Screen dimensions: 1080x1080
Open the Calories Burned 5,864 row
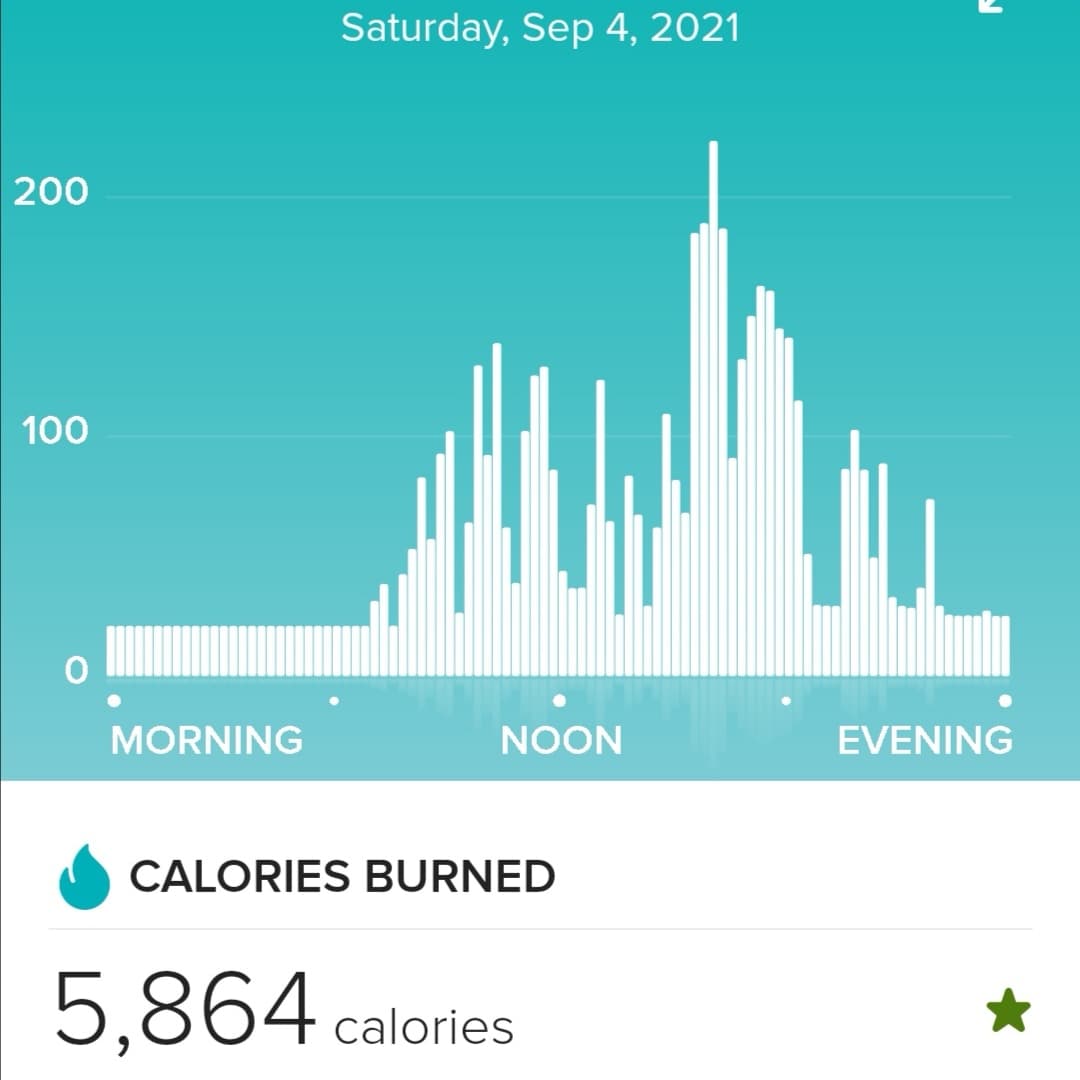click(540, 1008)
